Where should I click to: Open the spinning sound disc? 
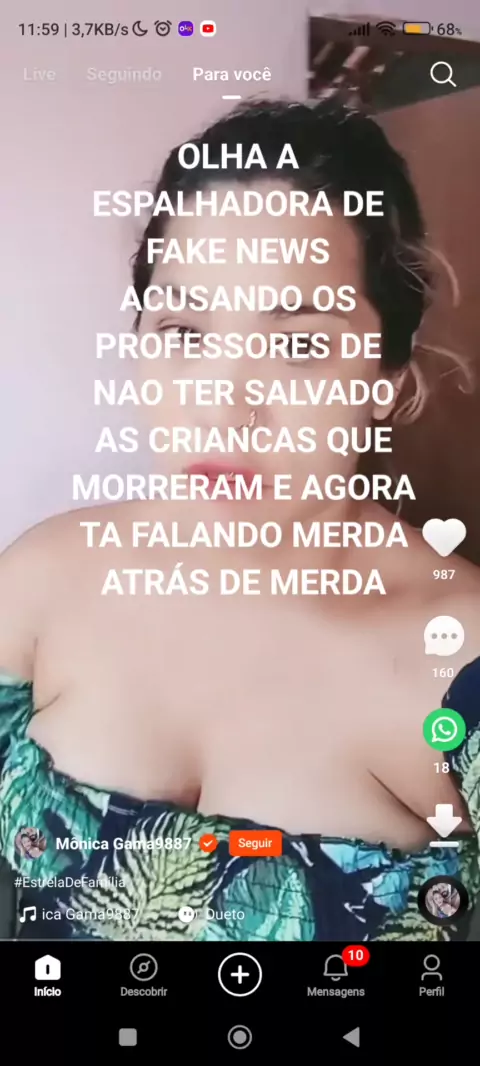443,900
